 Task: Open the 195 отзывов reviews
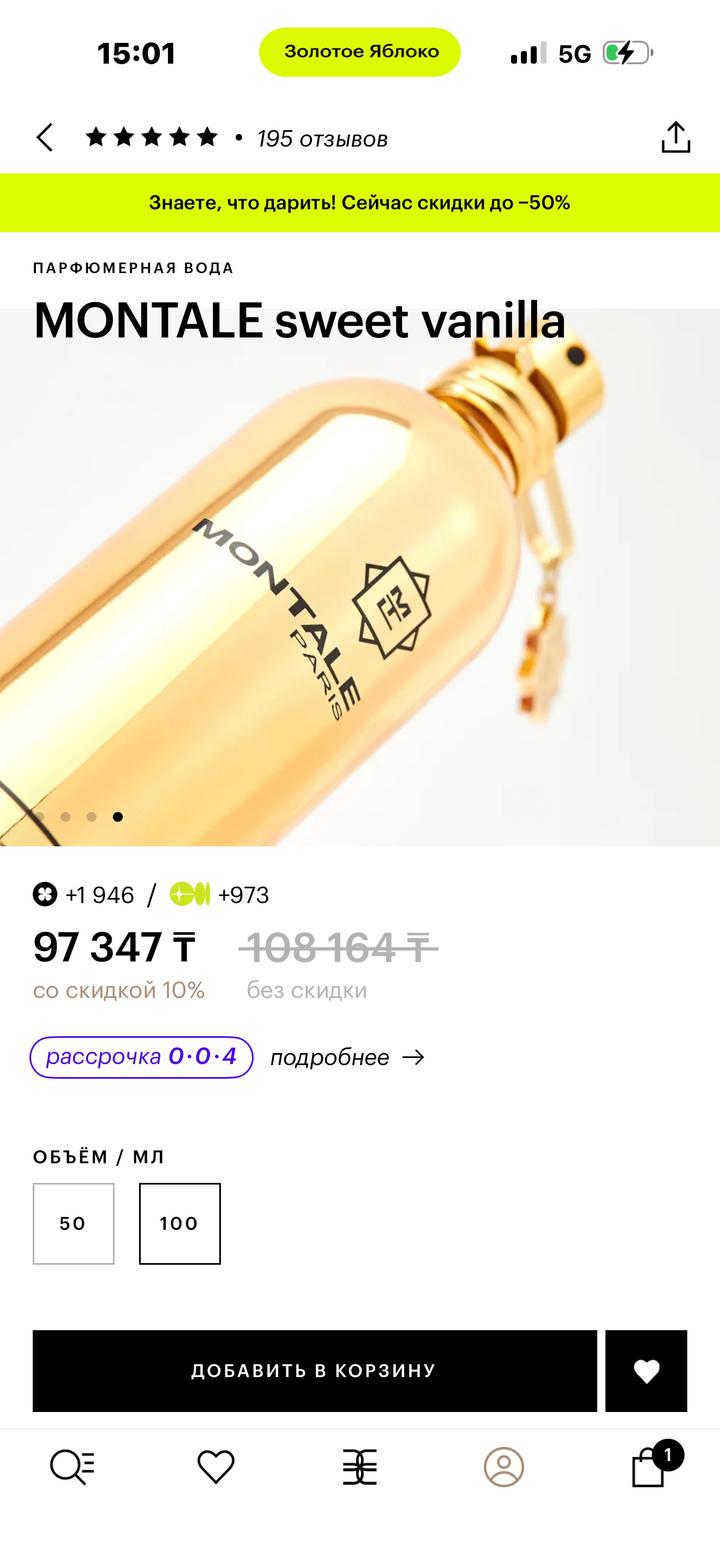(x=321, y=139)
